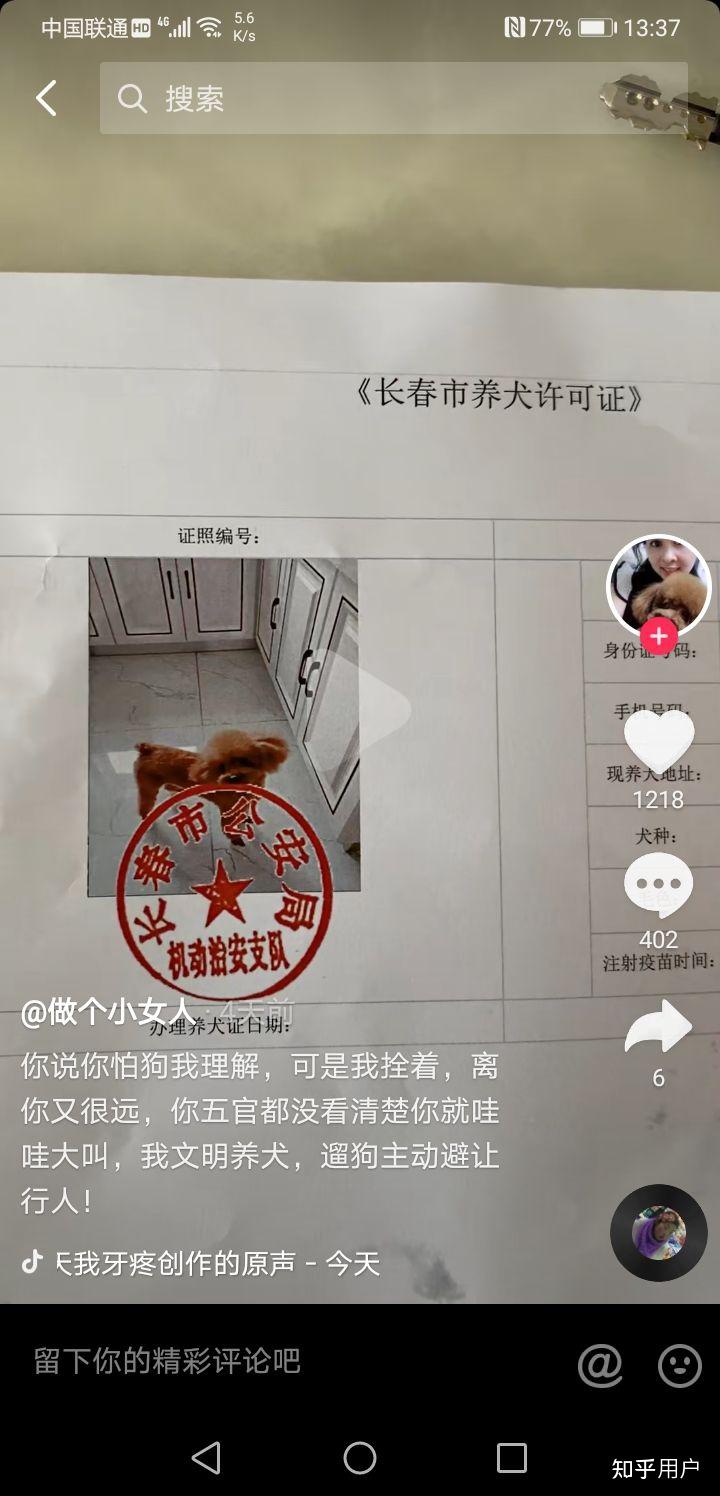This screenshot has width=720, height=1496.
Task: Open recent apps with the square button
Action: (511, 1458)
